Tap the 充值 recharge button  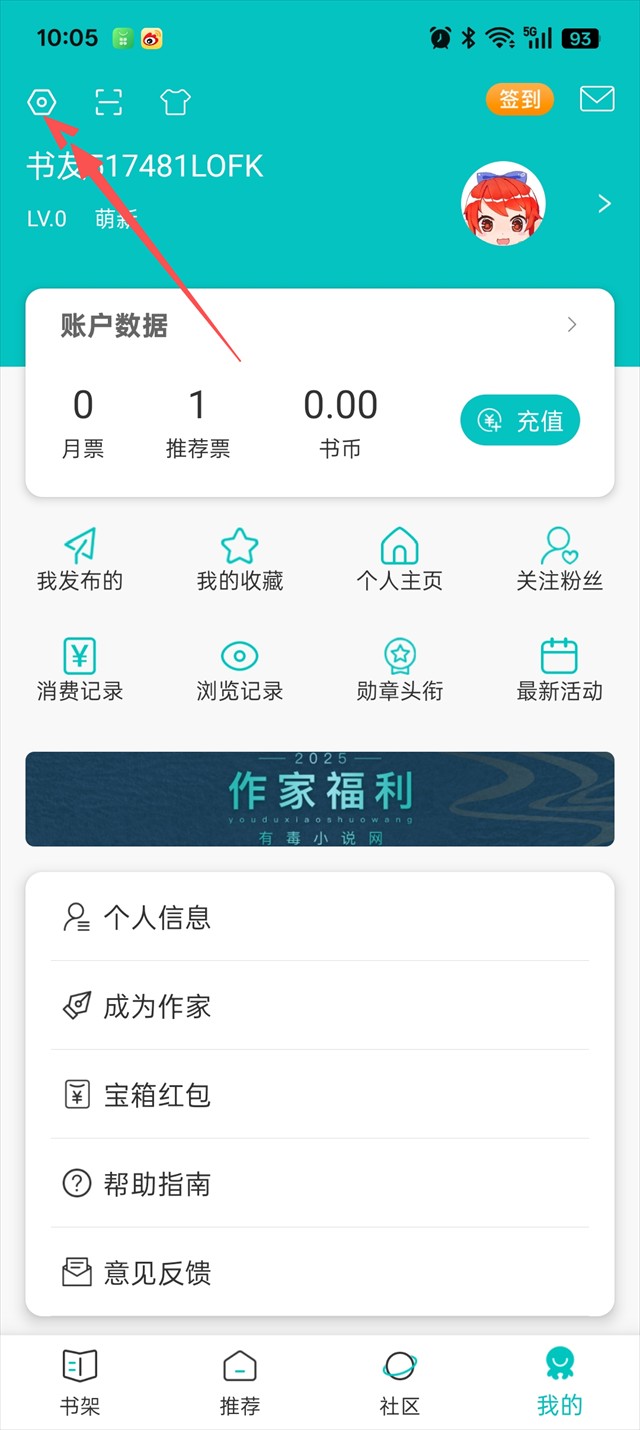click(520, 421)
